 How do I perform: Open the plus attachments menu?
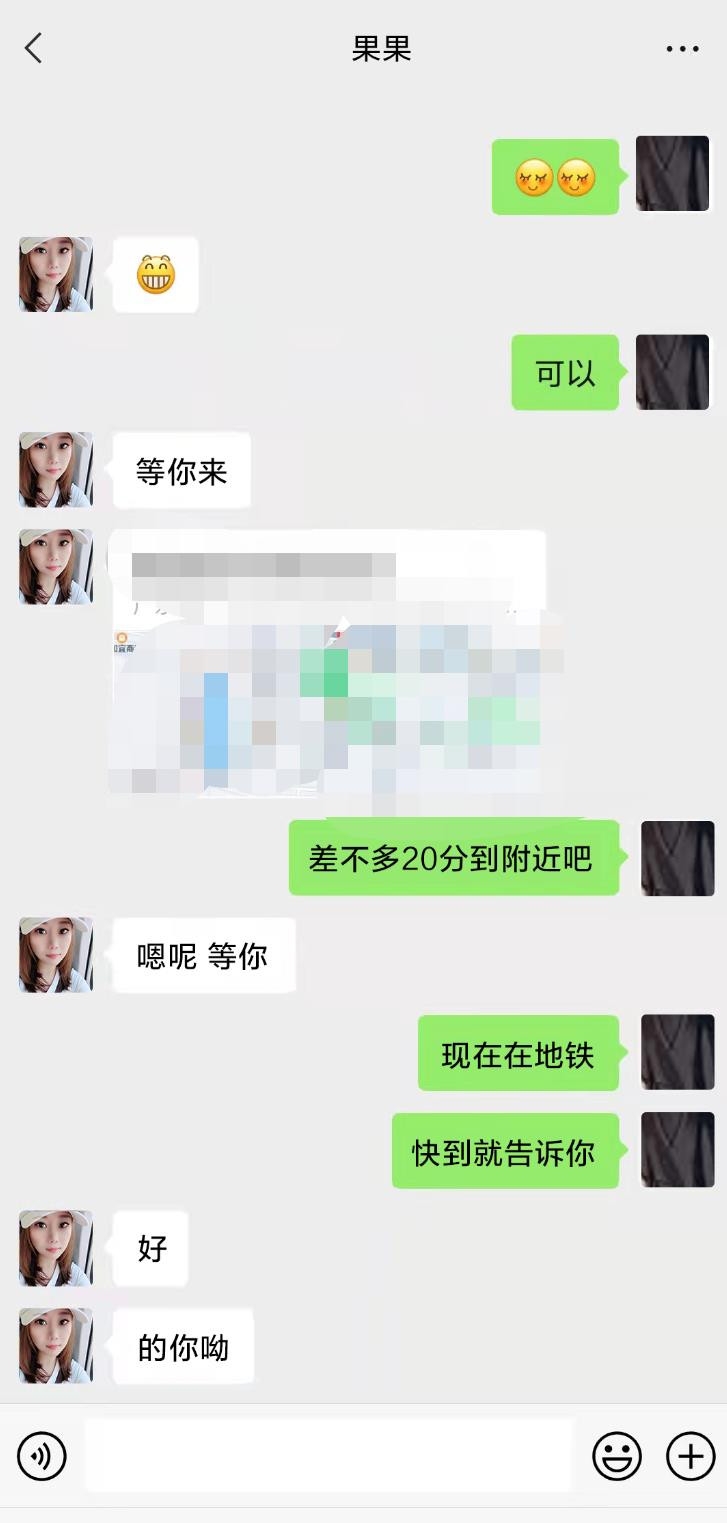(690, 1455)
